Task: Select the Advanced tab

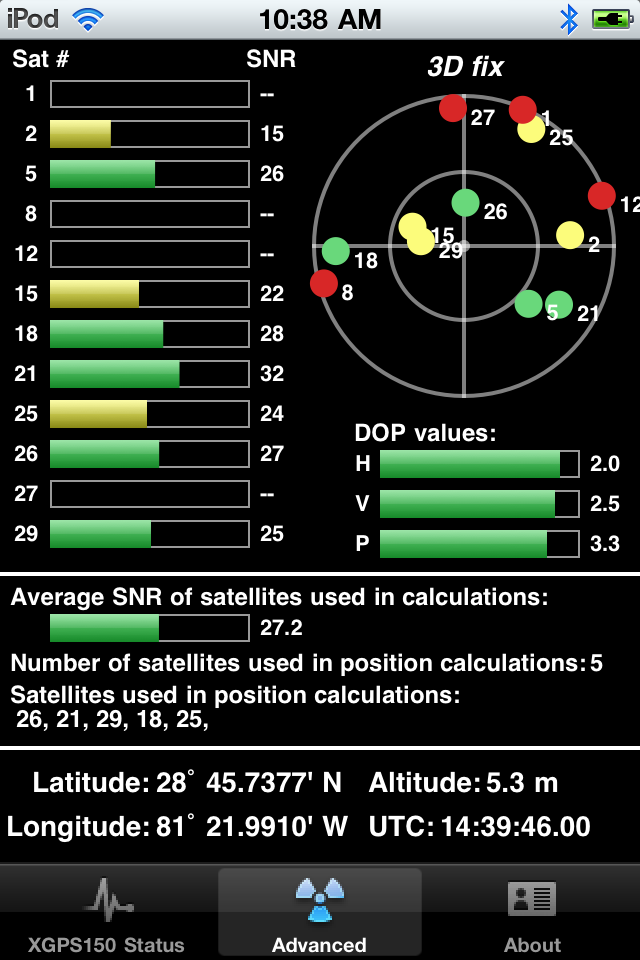Action: (x=320, y=914)
